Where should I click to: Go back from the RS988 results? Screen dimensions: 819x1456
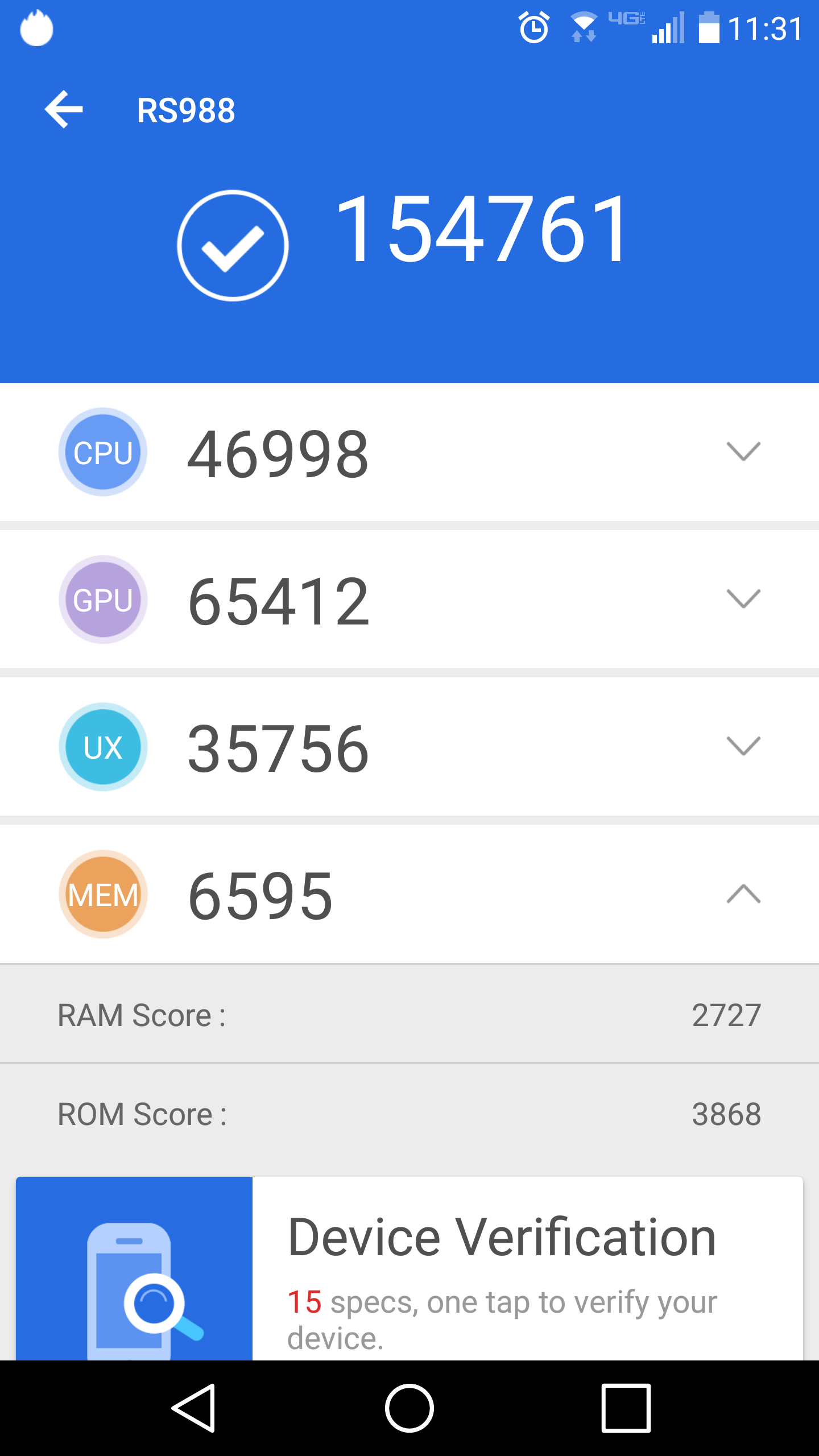click(64, 109)
